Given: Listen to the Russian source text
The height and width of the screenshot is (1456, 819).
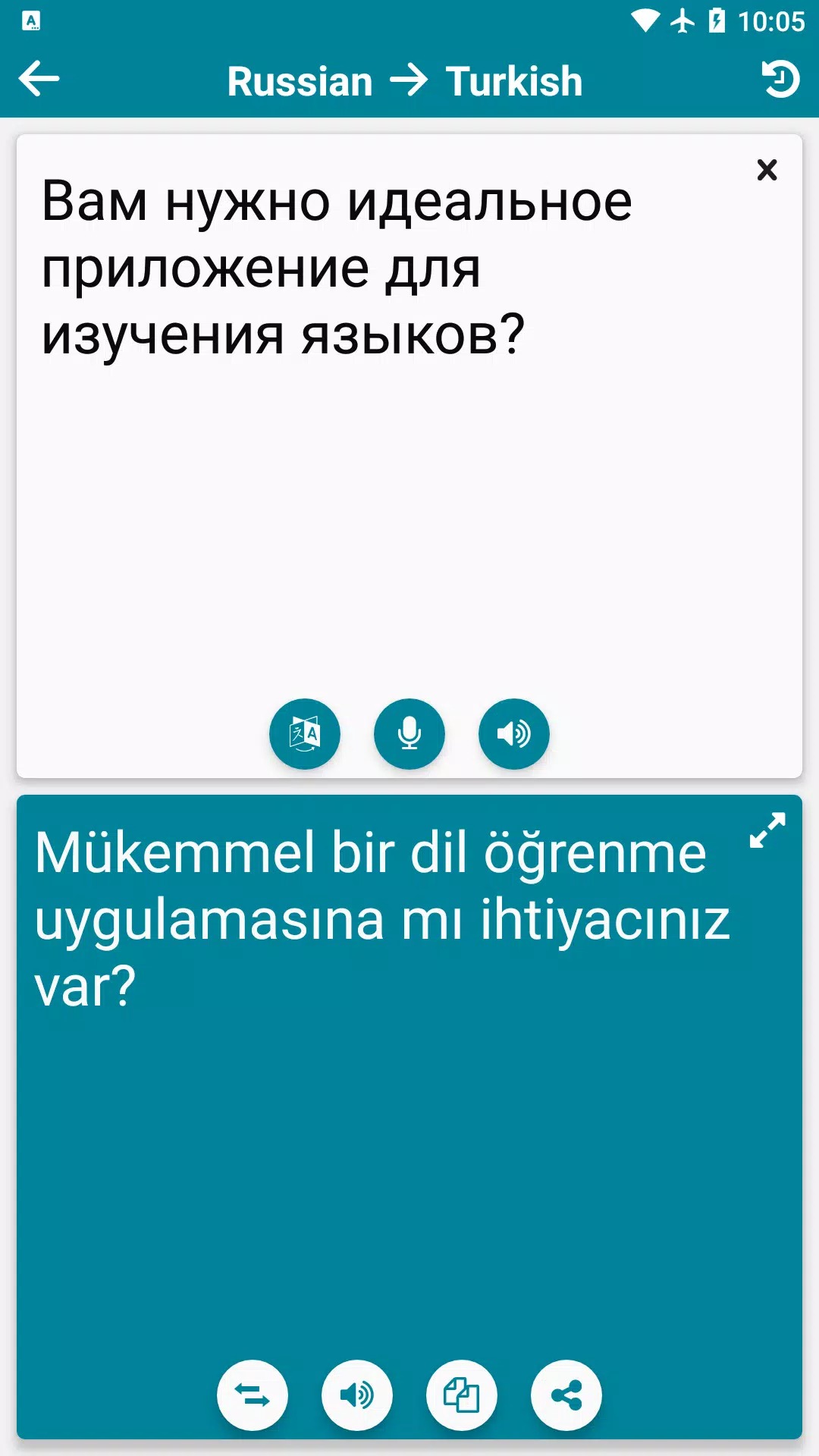Looking at the screenshot, I should tap(513, 733).
